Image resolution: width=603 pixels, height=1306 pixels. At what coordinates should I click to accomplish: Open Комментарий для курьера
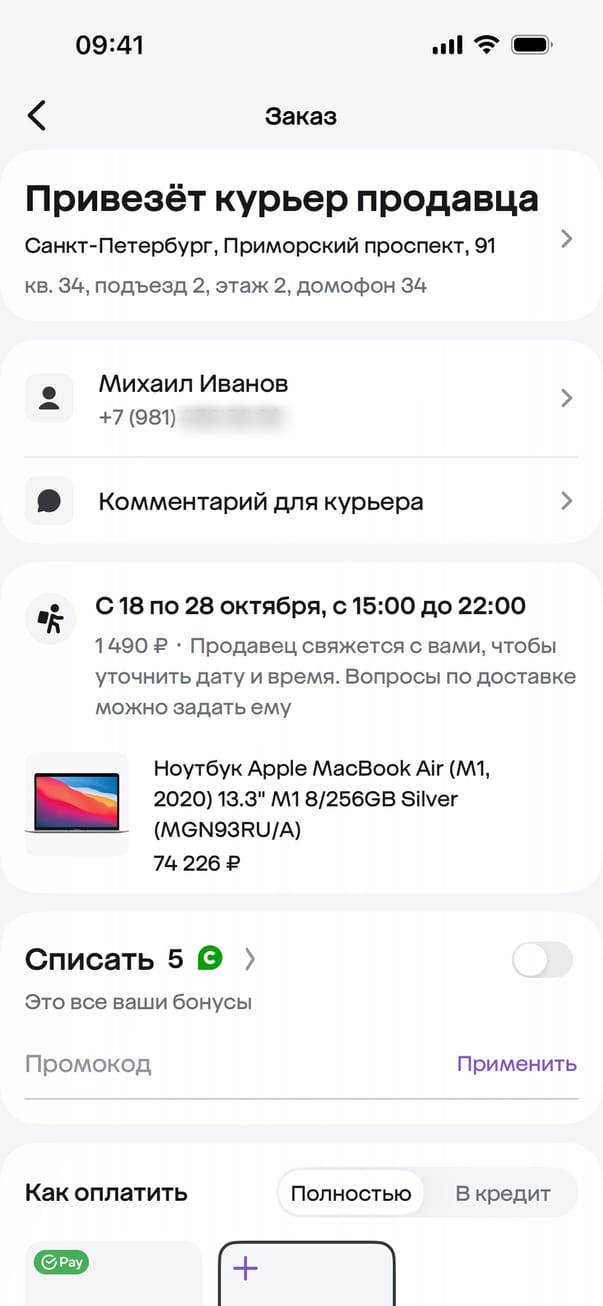300,501
